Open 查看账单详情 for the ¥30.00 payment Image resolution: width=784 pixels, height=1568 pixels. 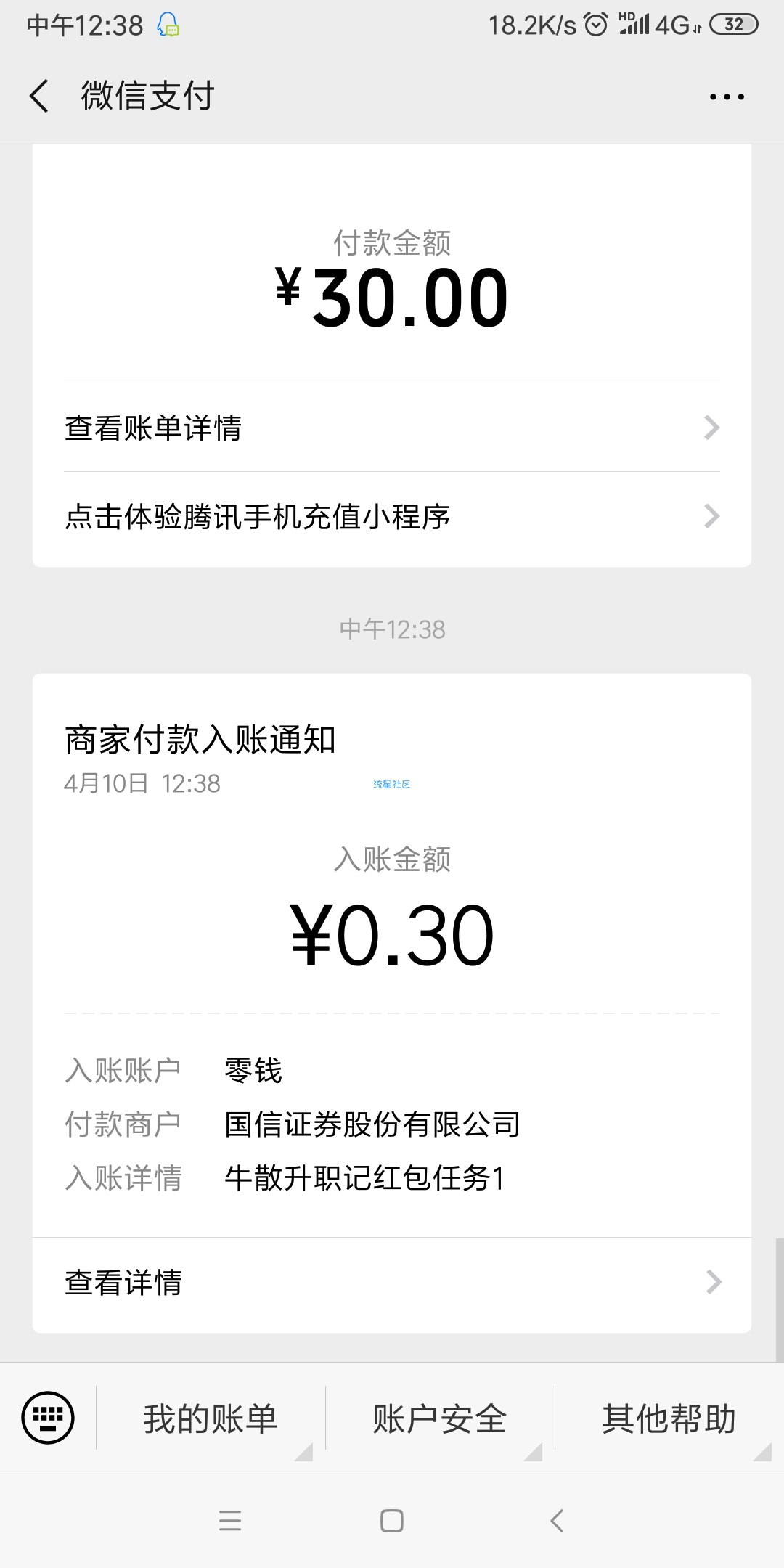[392, 428]
